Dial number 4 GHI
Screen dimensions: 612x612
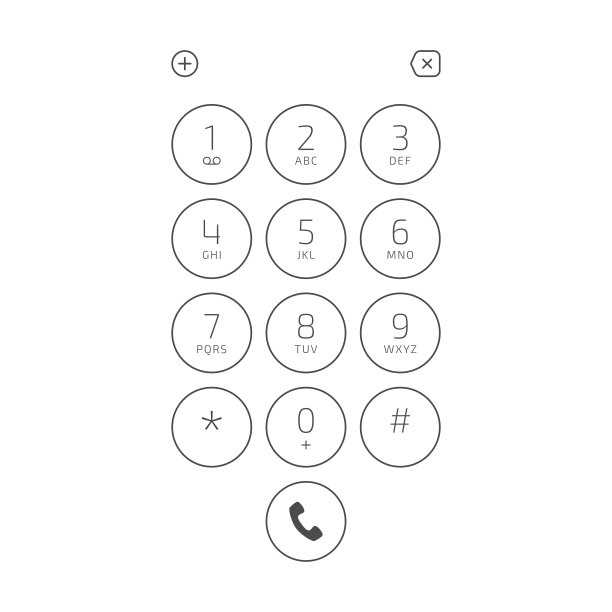point(211,238)
